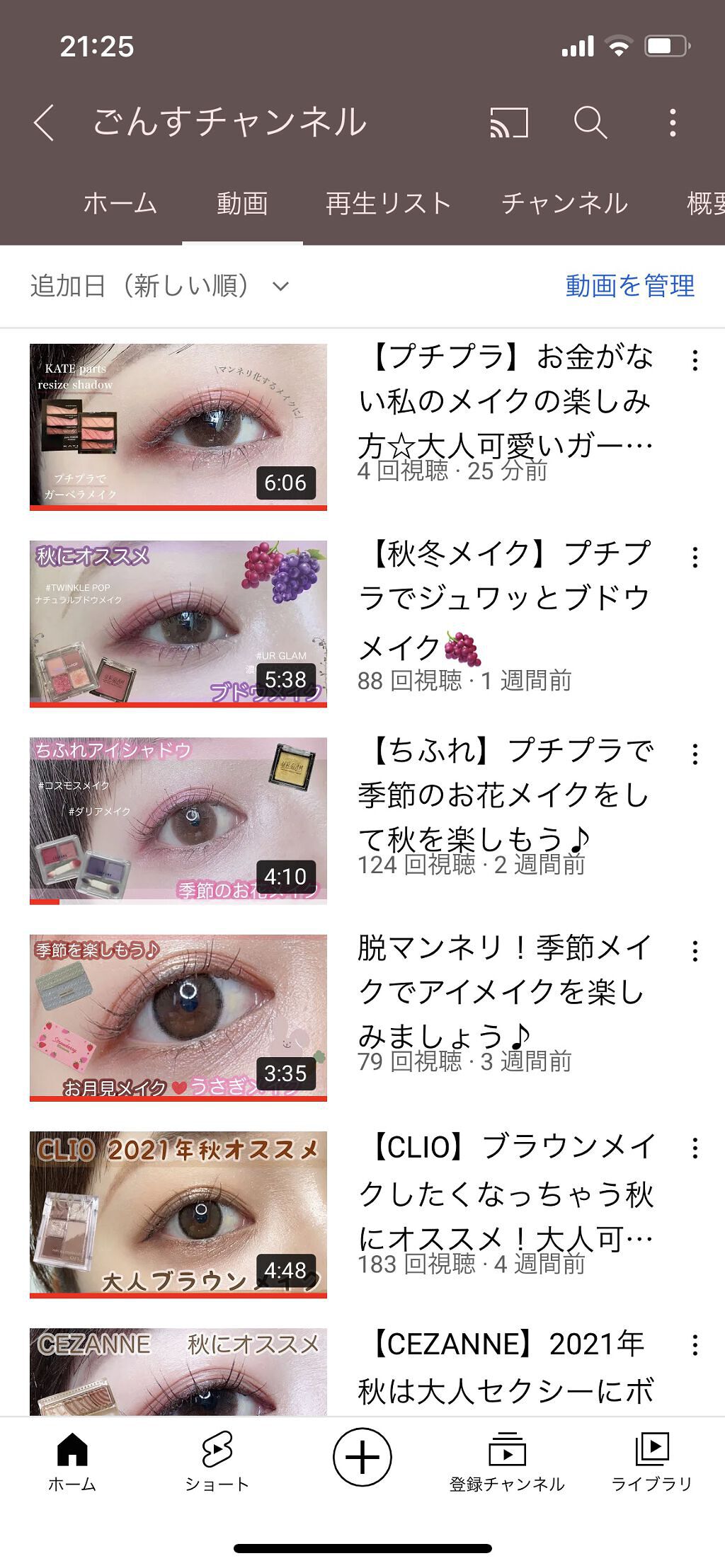Open the channel overflow menu
725x1568 pixels.
point(674,123)
